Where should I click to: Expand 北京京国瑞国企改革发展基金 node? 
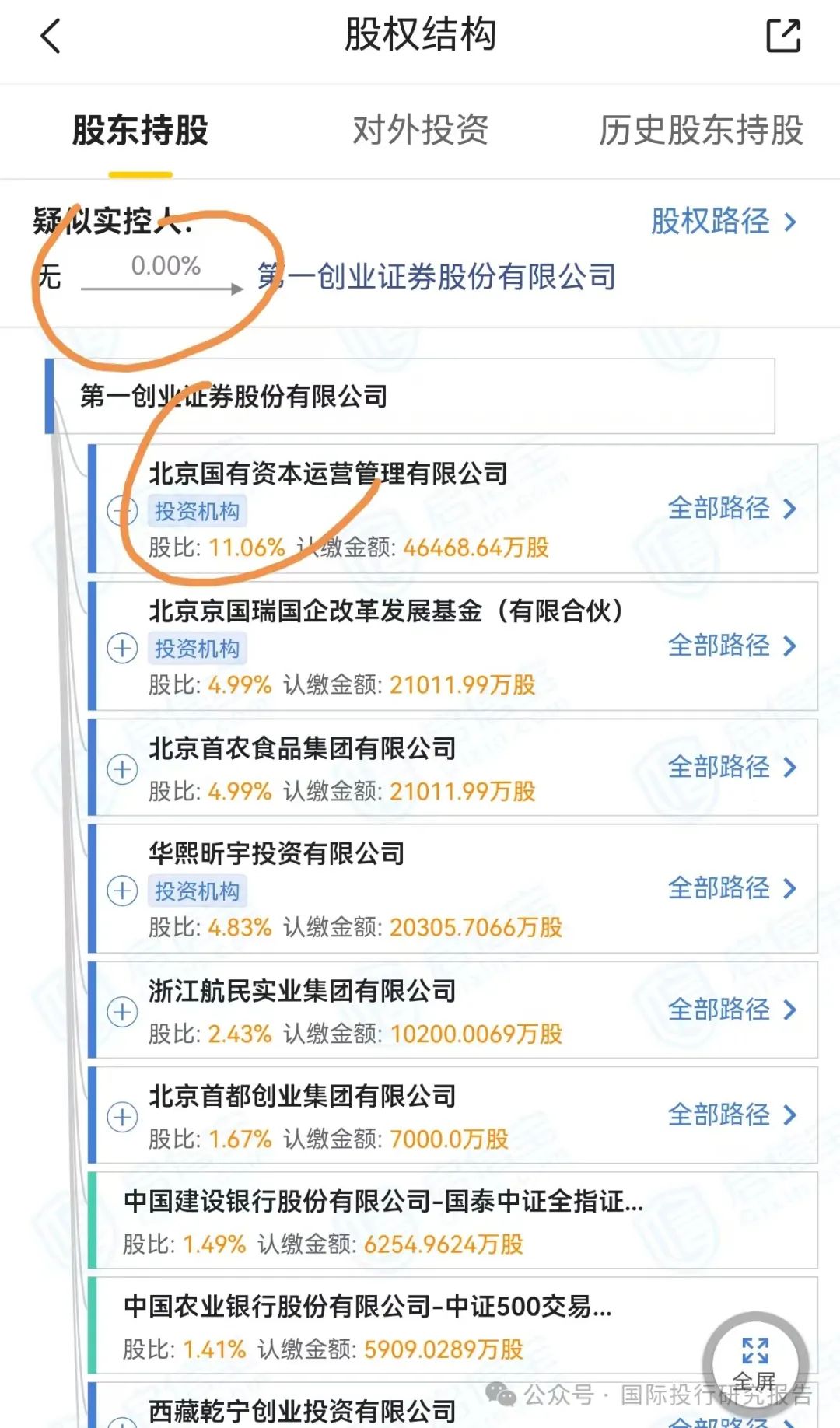122,648
